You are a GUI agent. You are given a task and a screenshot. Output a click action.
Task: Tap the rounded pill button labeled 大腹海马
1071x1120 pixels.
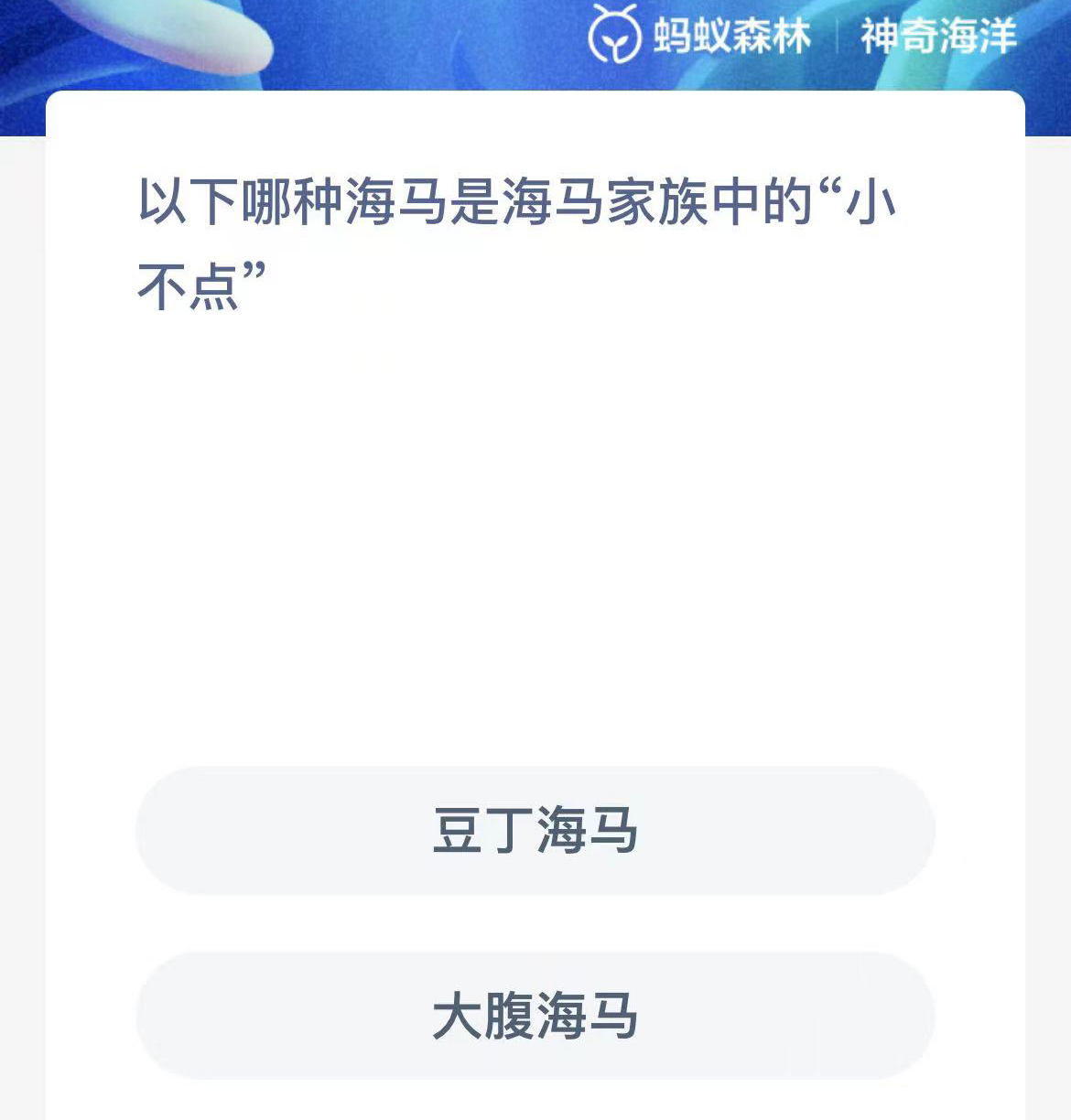[535, 1014]
